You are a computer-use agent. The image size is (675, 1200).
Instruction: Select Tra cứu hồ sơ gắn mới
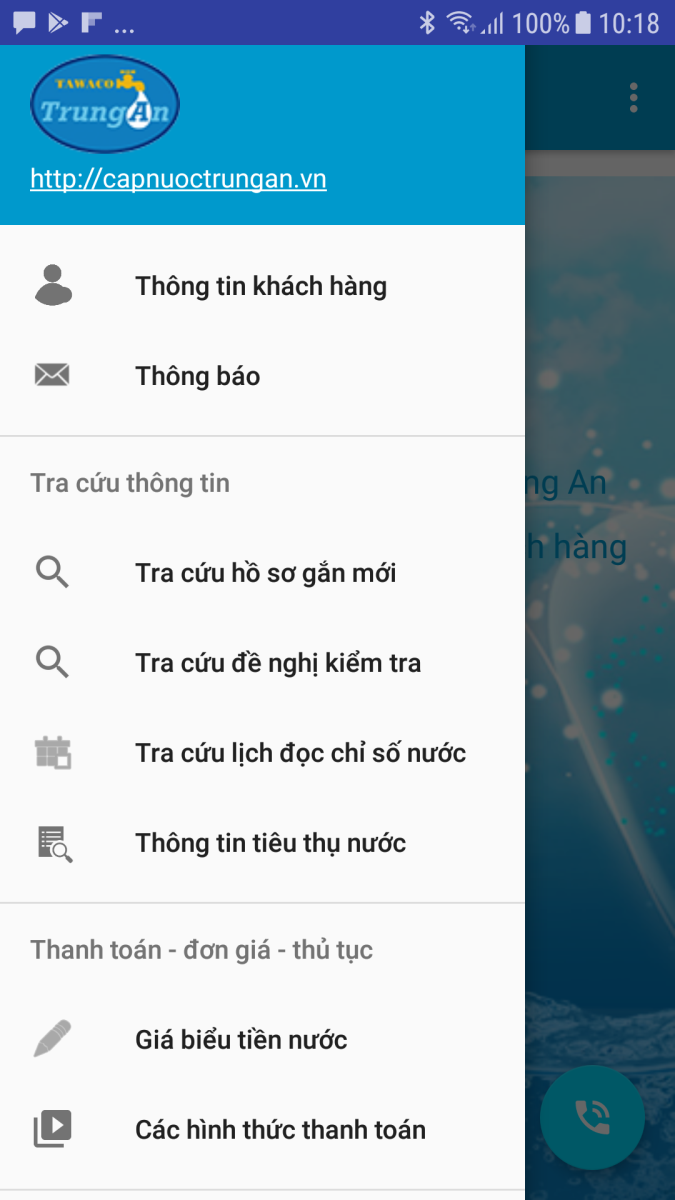[x=262, y=573]
